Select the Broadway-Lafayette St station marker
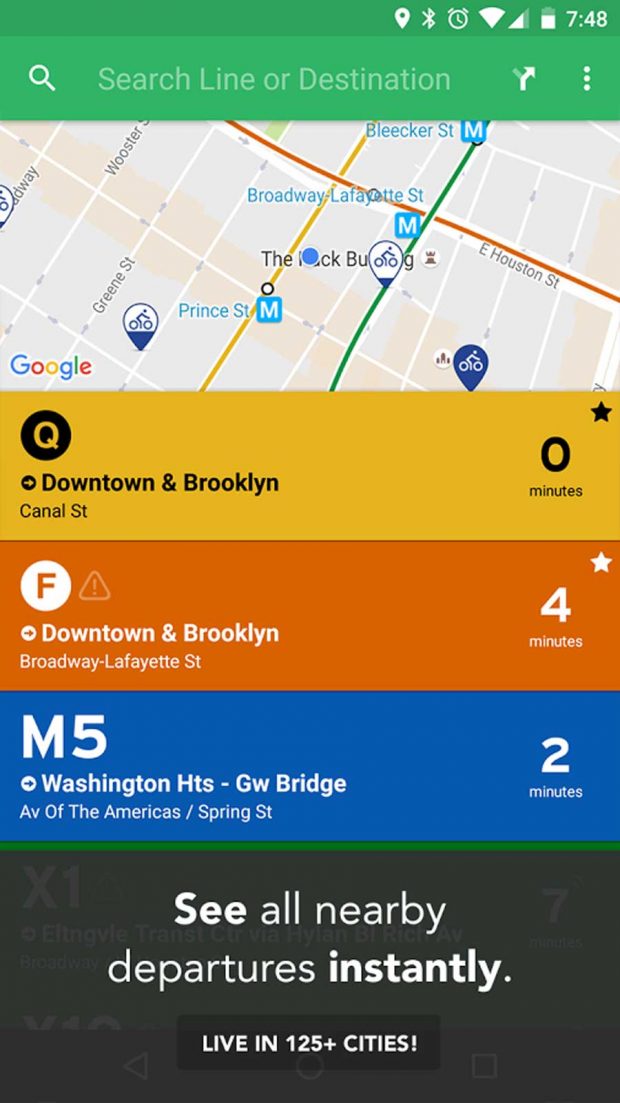 click(x=406, y=225)
